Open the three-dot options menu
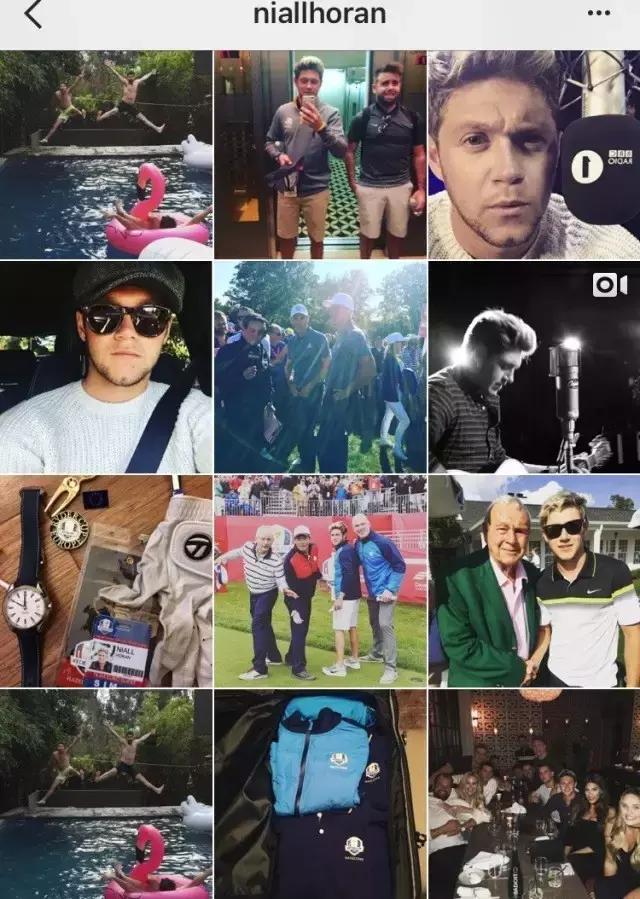 pos(599,14)
